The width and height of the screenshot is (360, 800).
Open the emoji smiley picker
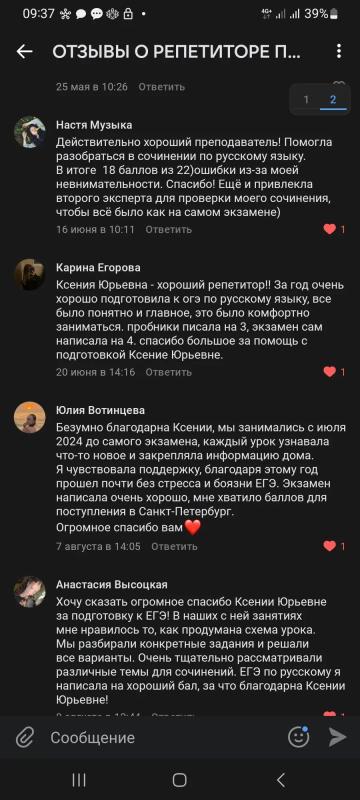pyautogui.click(x=299, y=737)
